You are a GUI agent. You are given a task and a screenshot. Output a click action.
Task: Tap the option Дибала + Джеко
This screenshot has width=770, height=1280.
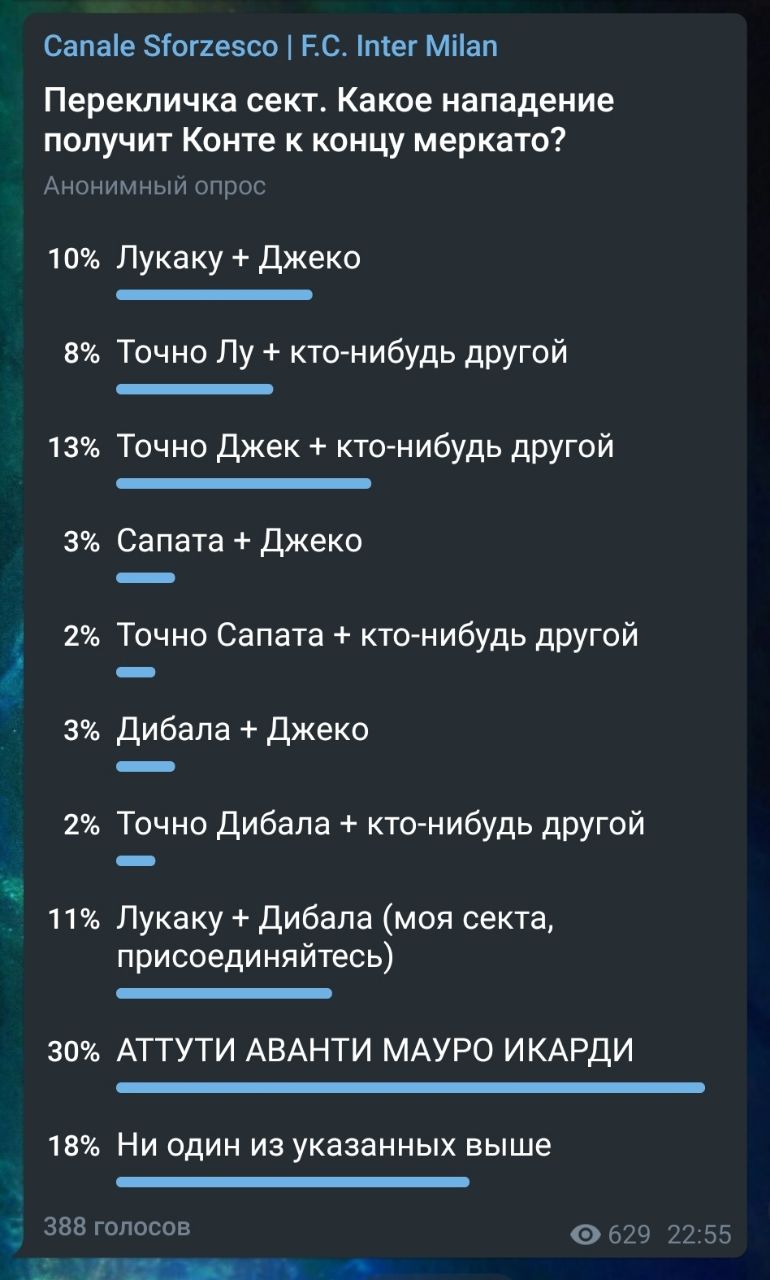click(x=243, y=729)
